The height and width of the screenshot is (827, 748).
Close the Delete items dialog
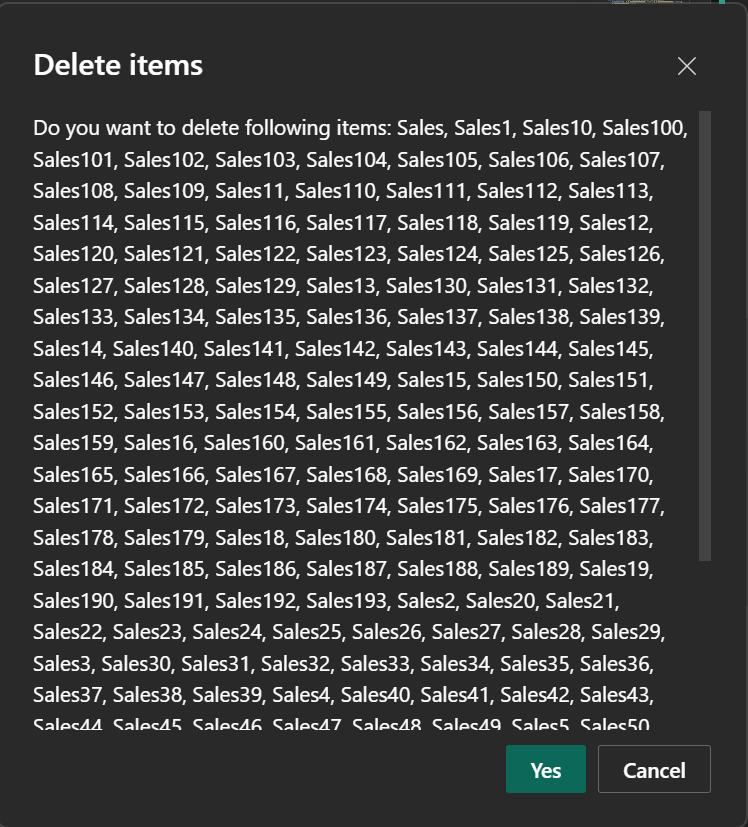[x=686, y=66]
